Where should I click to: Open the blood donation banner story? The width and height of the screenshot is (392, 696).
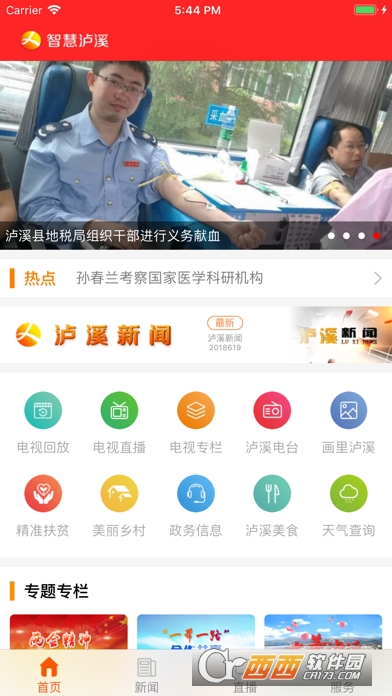coord(196,155)
